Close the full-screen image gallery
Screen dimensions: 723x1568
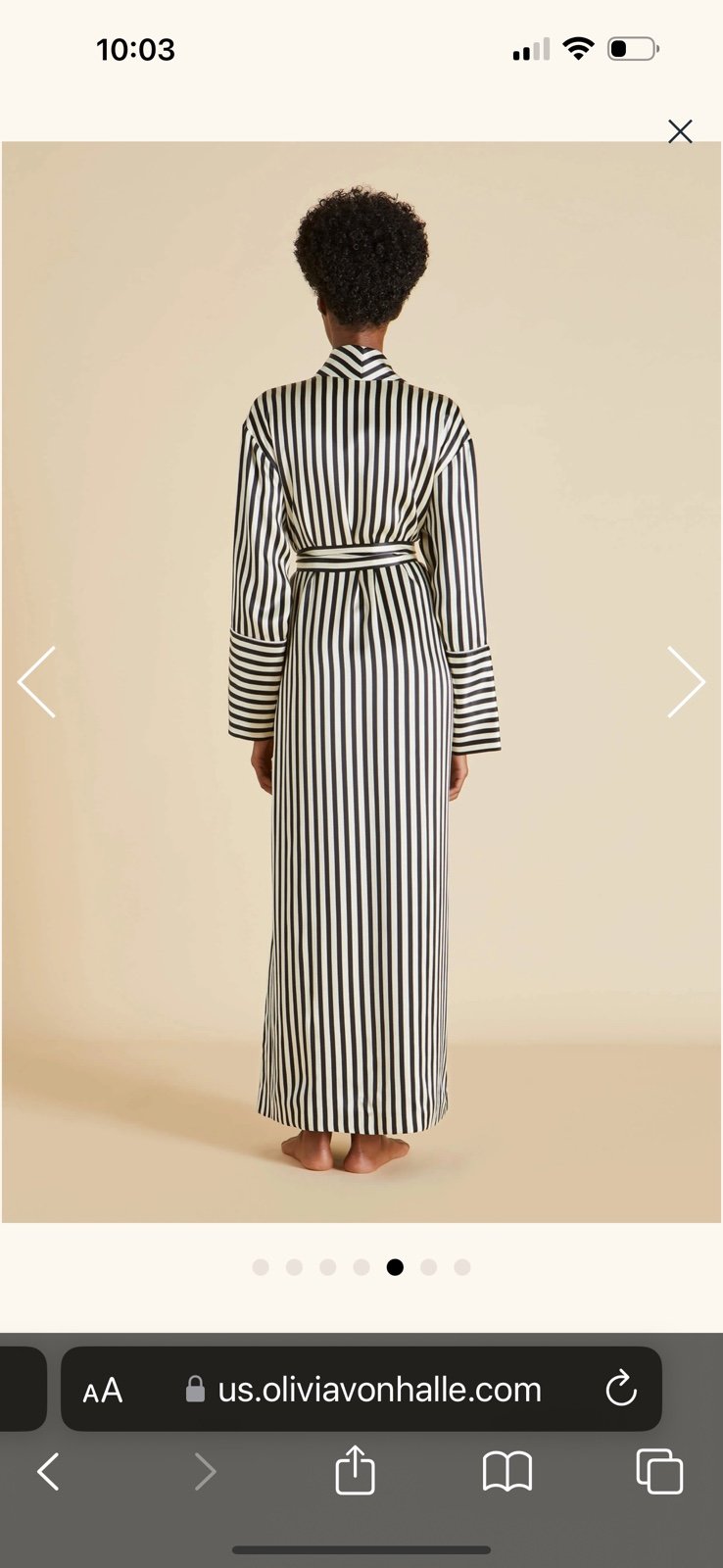click(x=680, y=131)
